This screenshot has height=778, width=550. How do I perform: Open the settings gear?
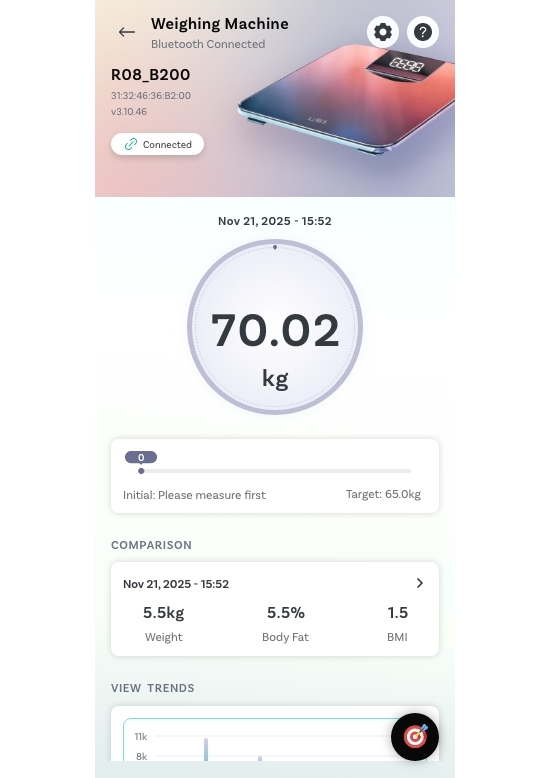(383, 32)
